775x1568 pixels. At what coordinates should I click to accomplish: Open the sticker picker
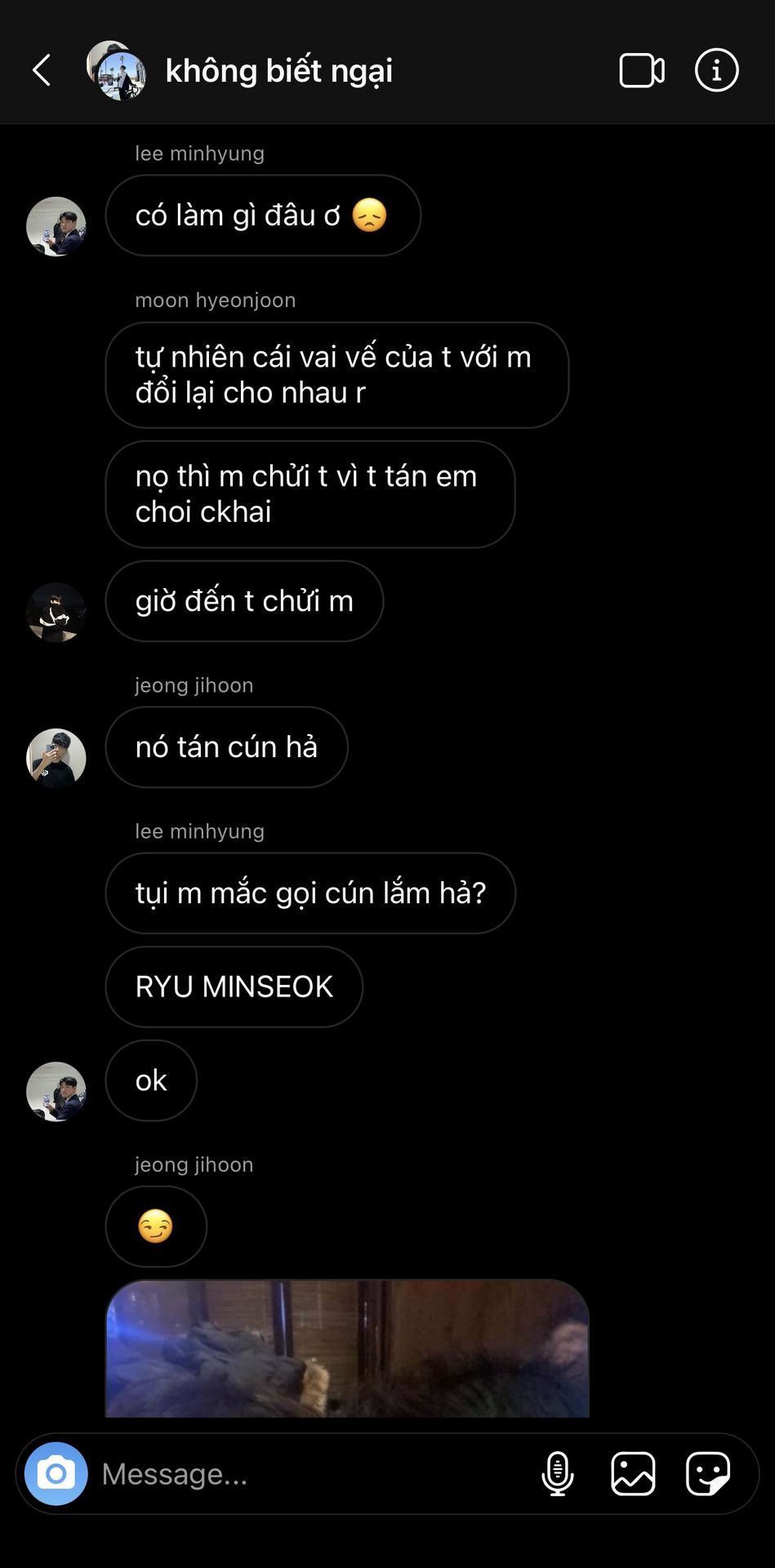(708, 1473)
